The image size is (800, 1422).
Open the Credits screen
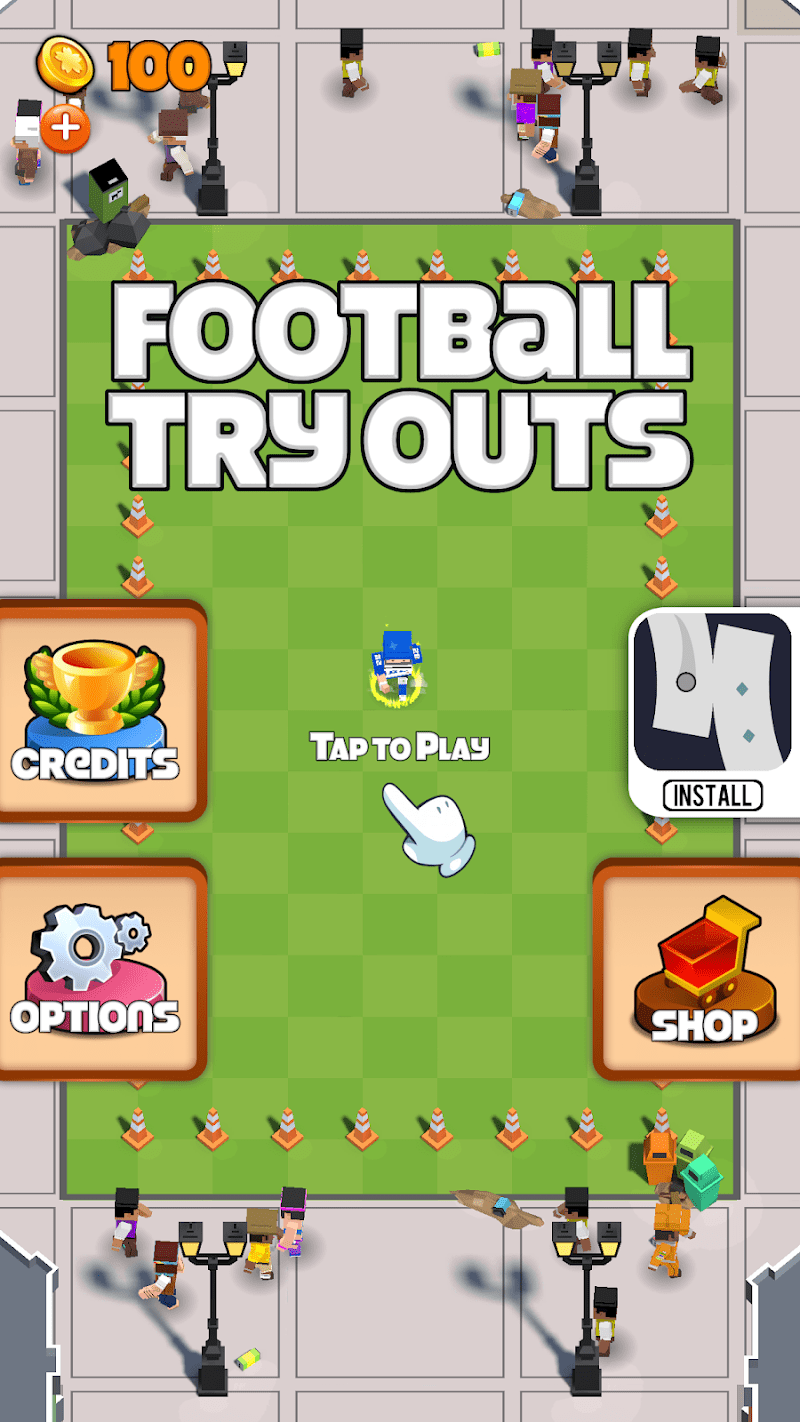98,712
